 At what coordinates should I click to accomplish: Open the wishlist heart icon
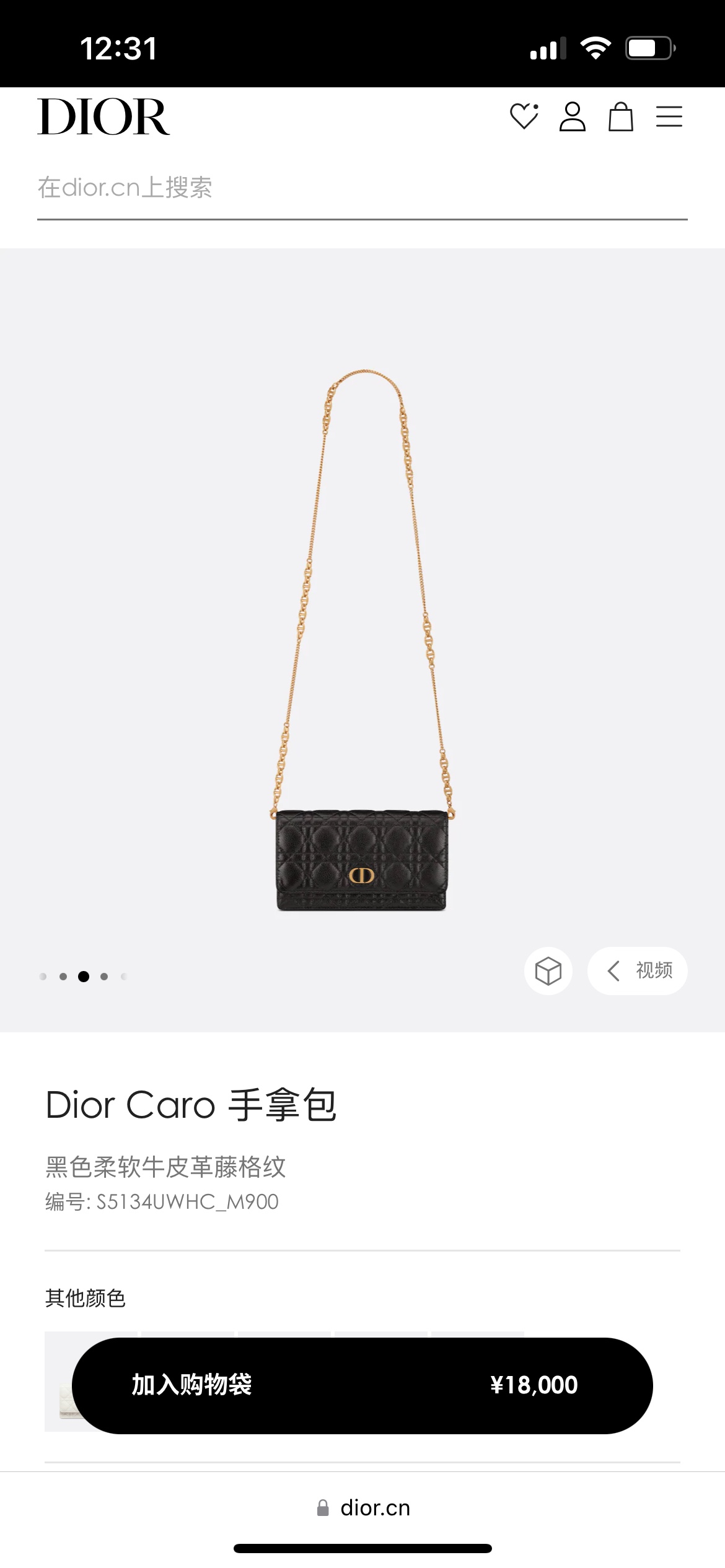524,116
